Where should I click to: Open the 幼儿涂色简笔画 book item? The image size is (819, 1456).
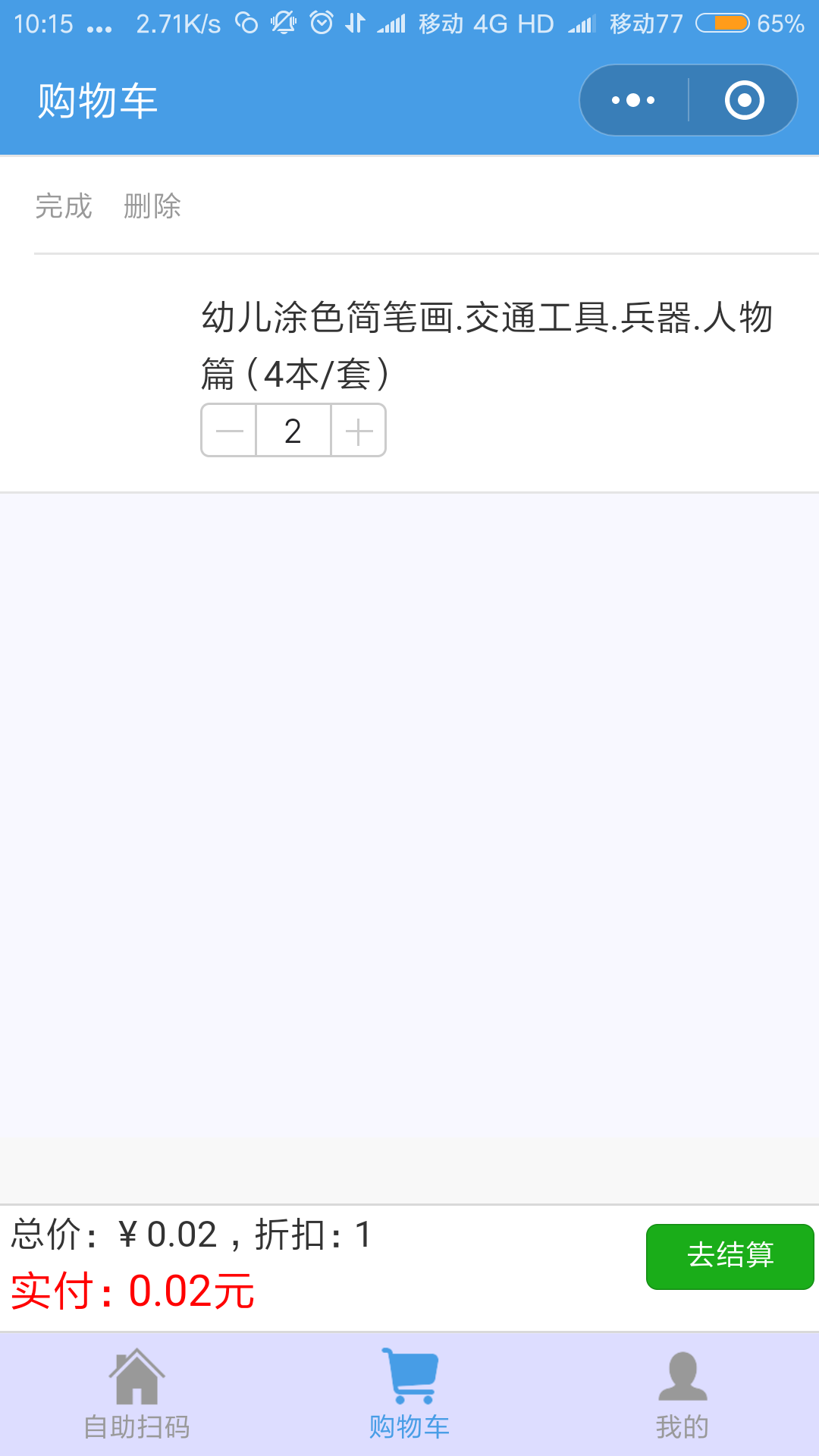click(x=485, y=345)
